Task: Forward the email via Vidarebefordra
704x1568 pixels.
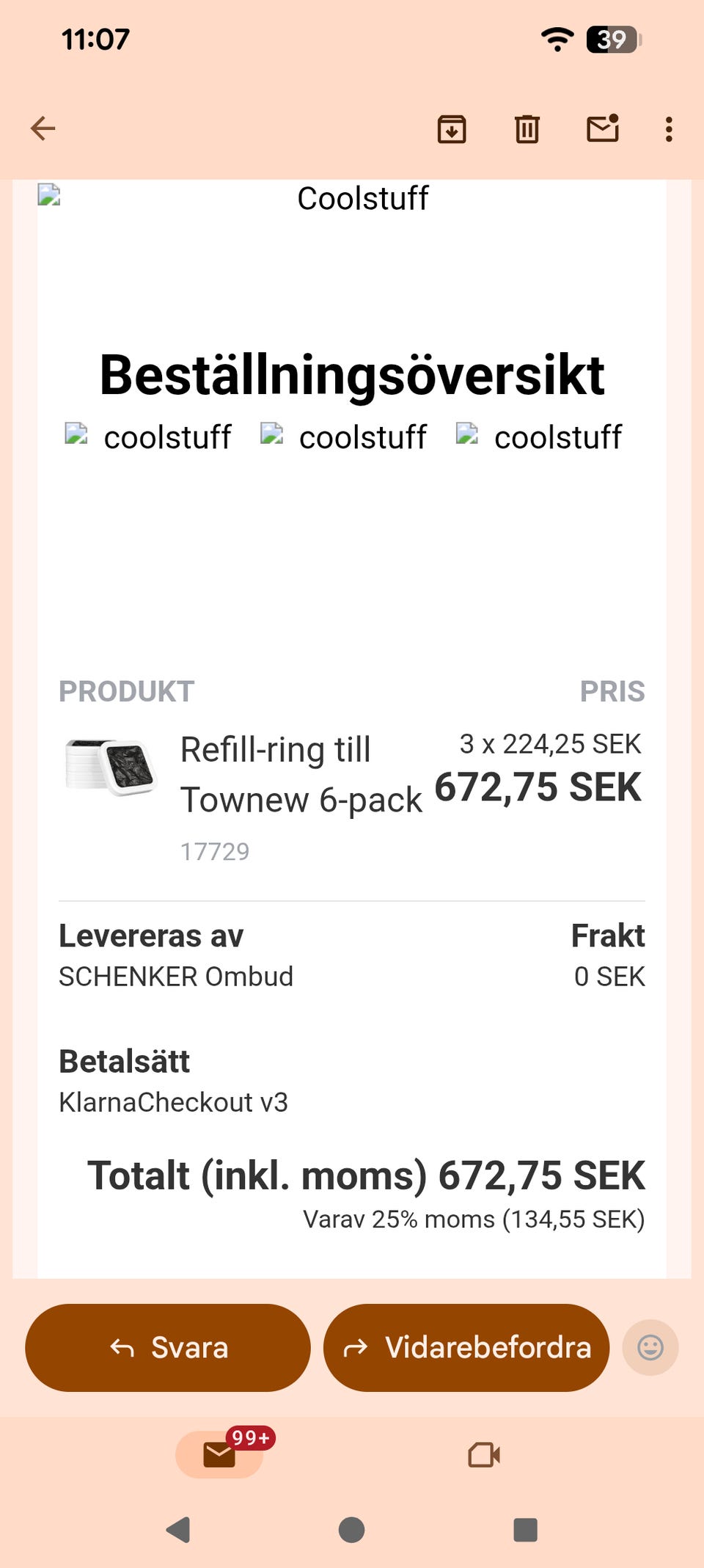Action: pos(466,1347)
